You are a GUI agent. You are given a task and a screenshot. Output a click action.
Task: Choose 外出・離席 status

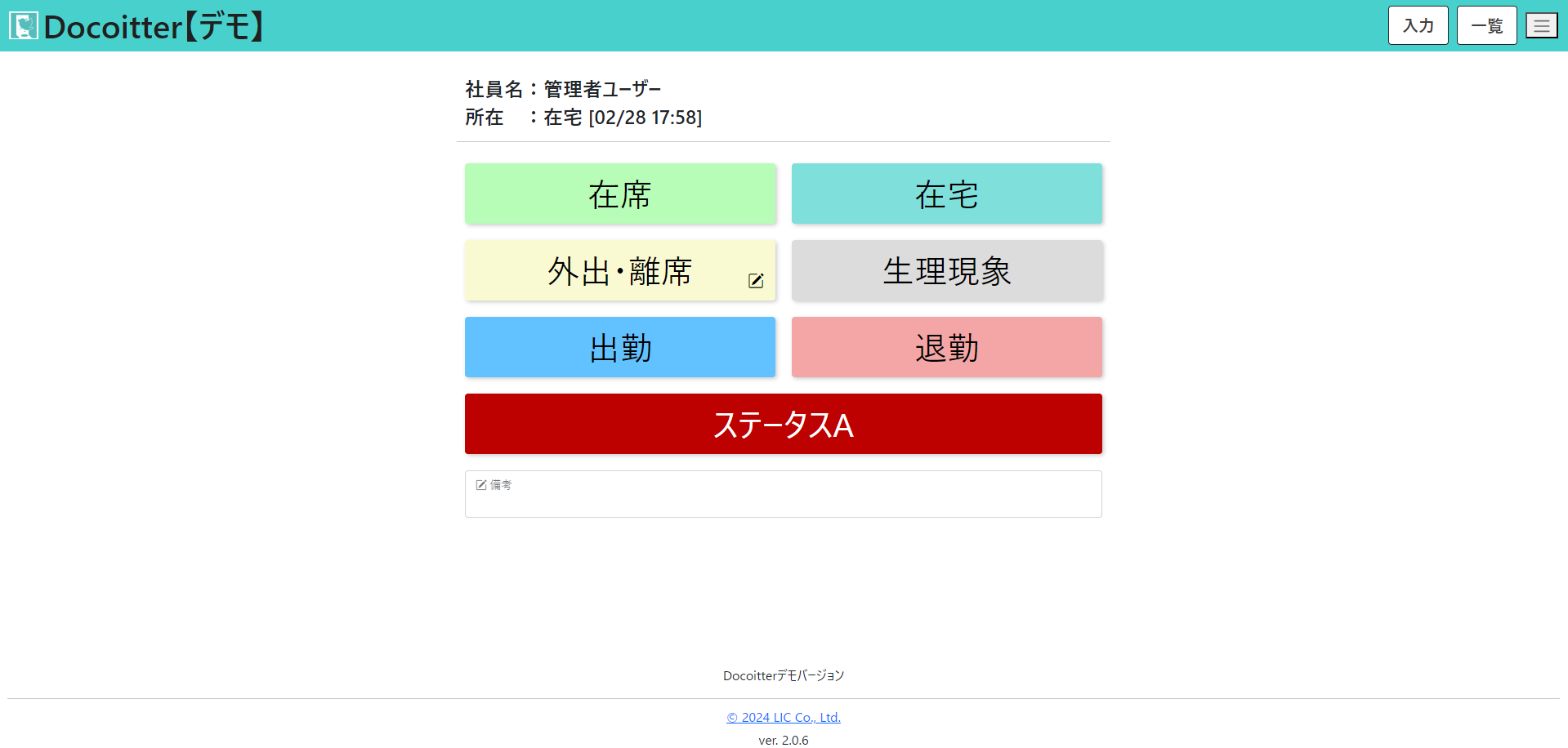(619, 271)
